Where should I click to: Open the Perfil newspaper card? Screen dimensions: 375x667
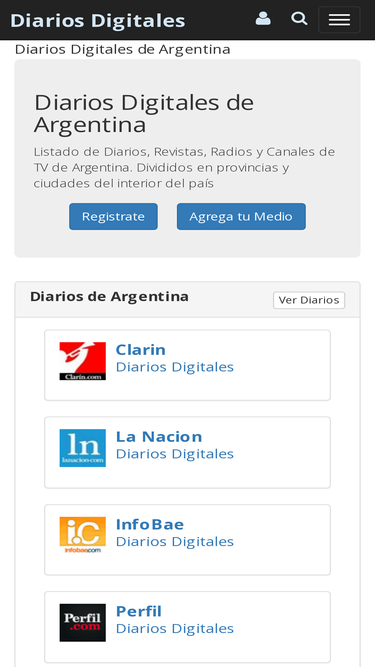[x=188, y=627]
